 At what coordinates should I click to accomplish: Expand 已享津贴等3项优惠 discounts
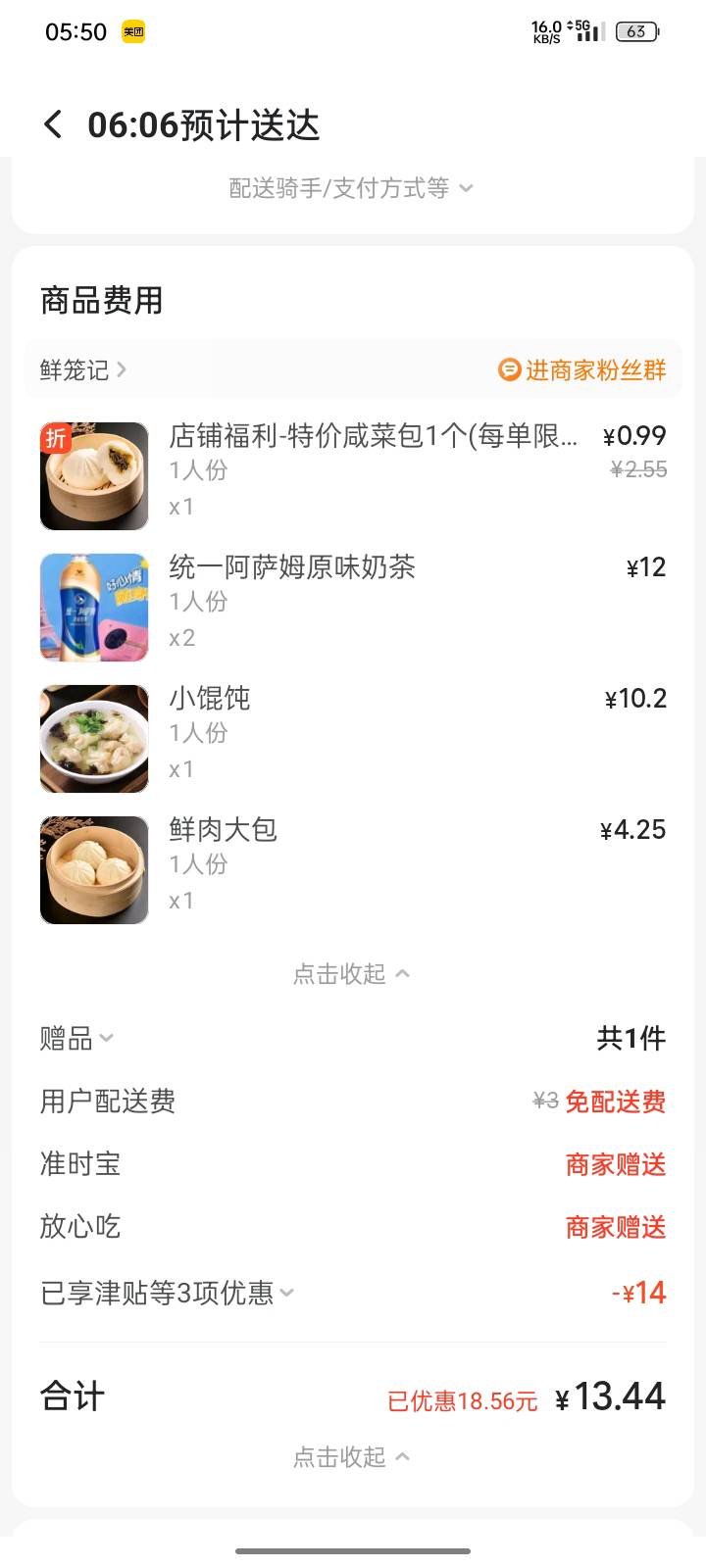coord(167,1293)
